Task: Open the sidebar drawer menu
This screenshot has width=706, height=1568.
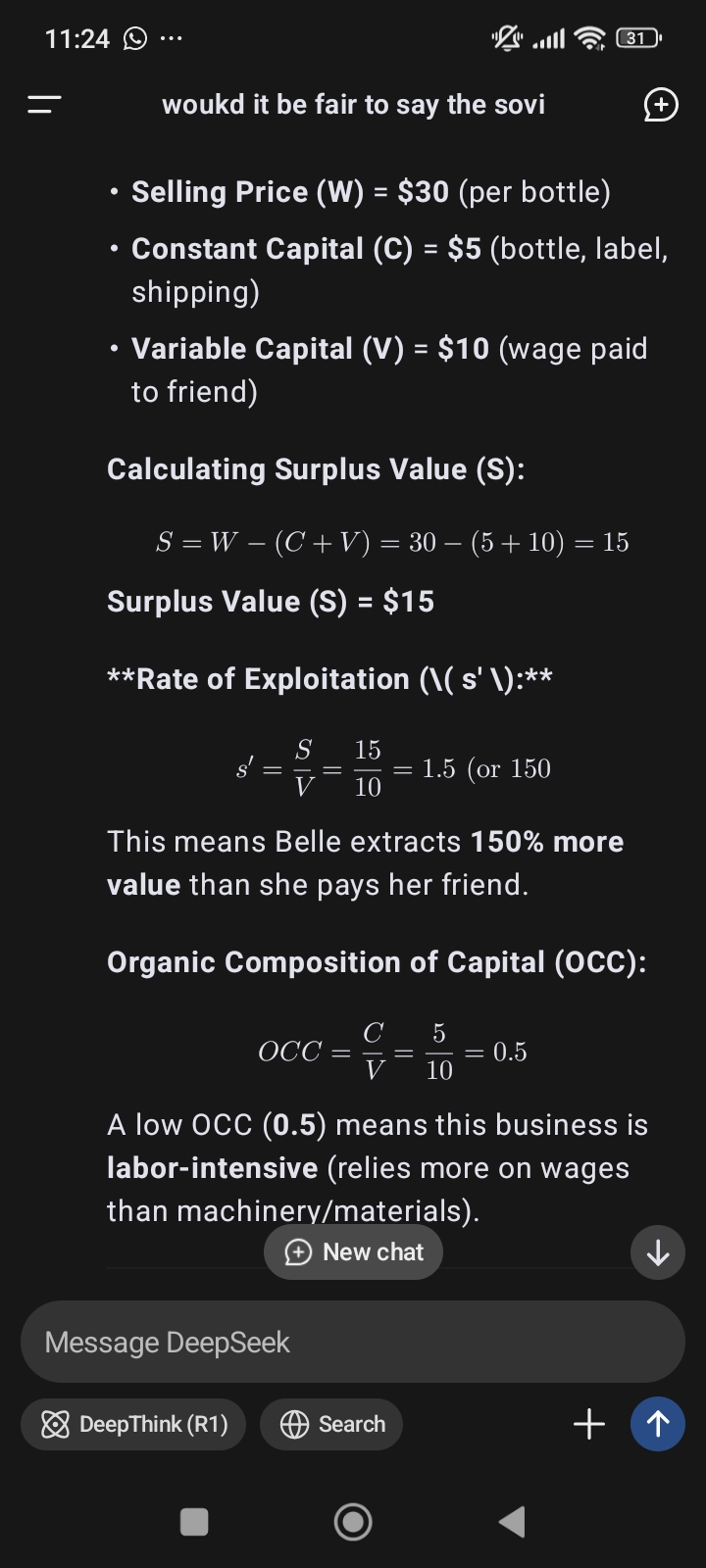Action: (x=44, y=104)
